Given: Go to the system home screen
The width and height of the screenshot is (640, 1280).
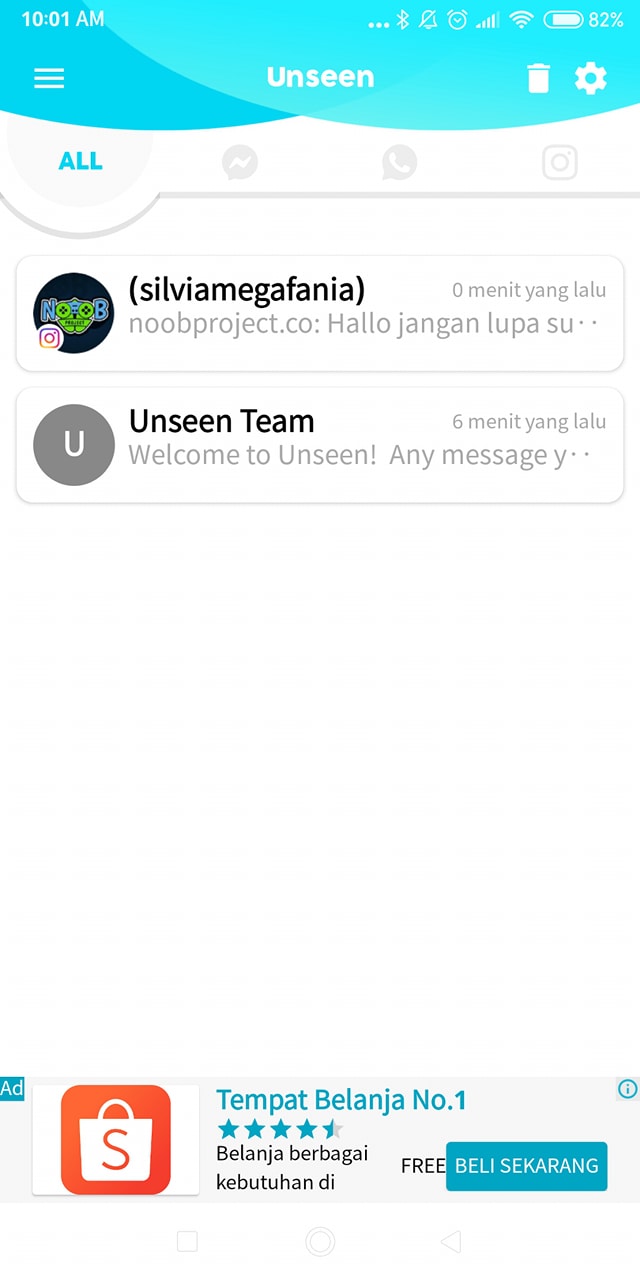Looking at the screenshot, I should pos(320,1242).
